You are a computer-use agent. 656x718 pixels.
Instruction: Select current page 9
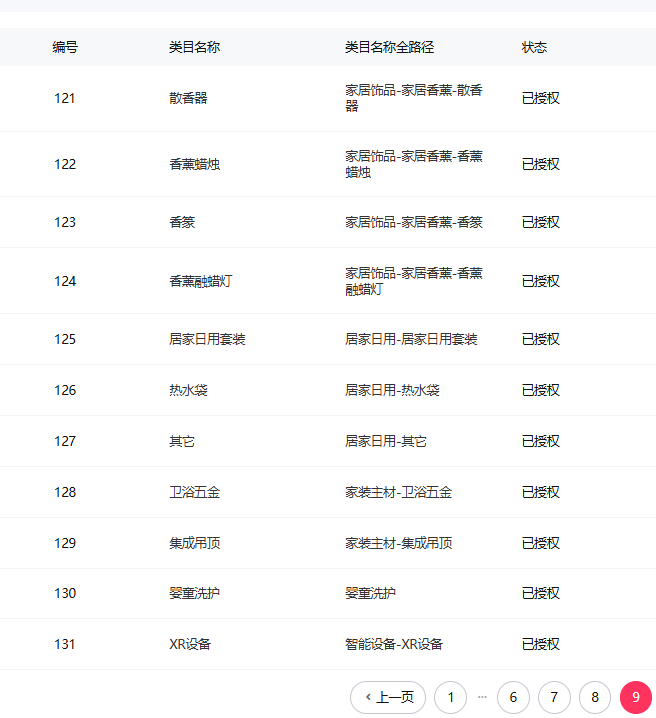[x=636, y=697]
